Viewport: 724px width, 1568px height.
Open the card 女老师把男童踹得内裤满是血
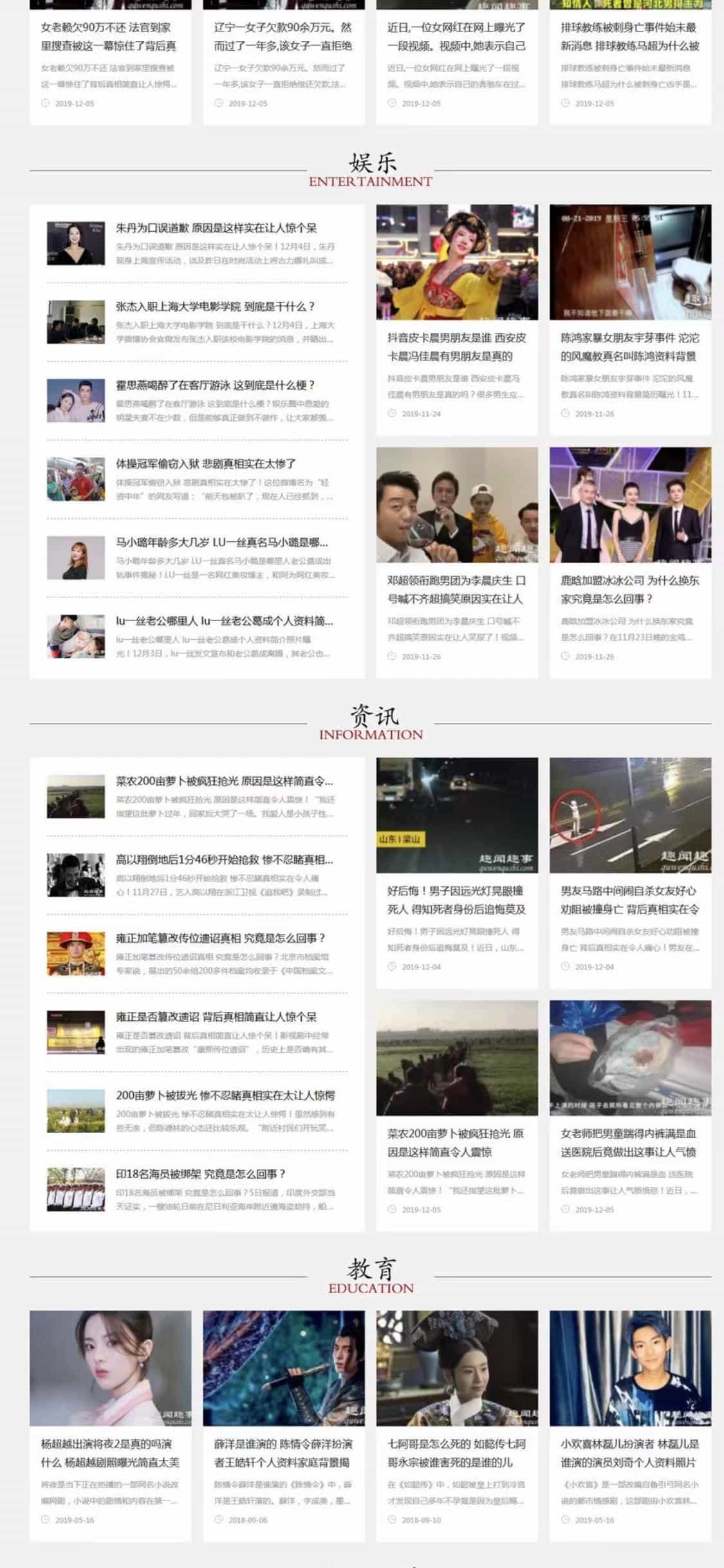click(x=629, y=1142)
